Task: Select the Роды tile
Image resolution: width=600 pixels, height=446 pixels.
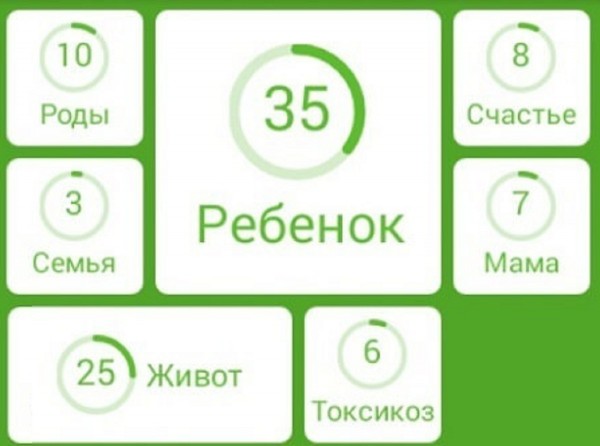Action: coord(75,80)
